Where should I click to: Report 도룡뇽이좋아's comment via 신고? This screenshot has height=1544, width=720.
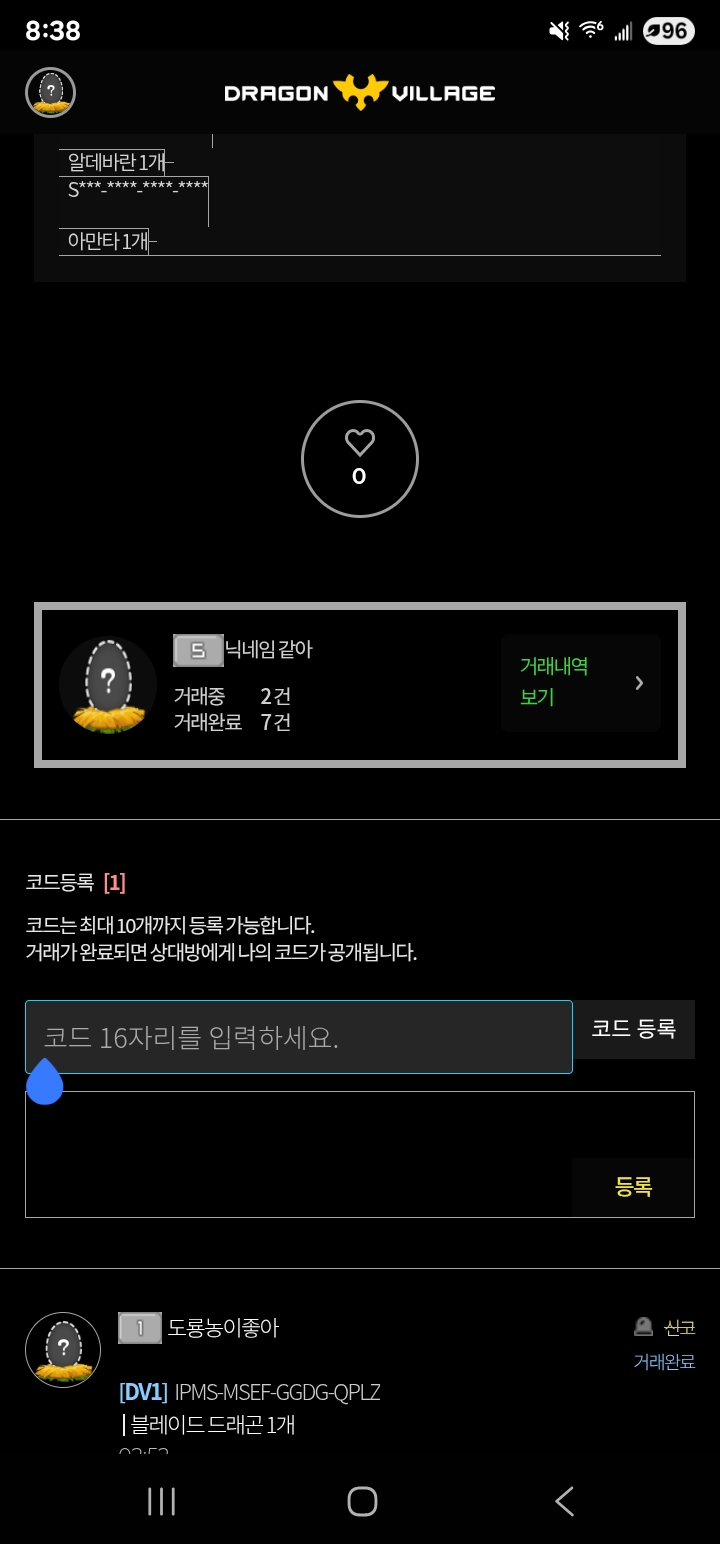[666, 1328]
